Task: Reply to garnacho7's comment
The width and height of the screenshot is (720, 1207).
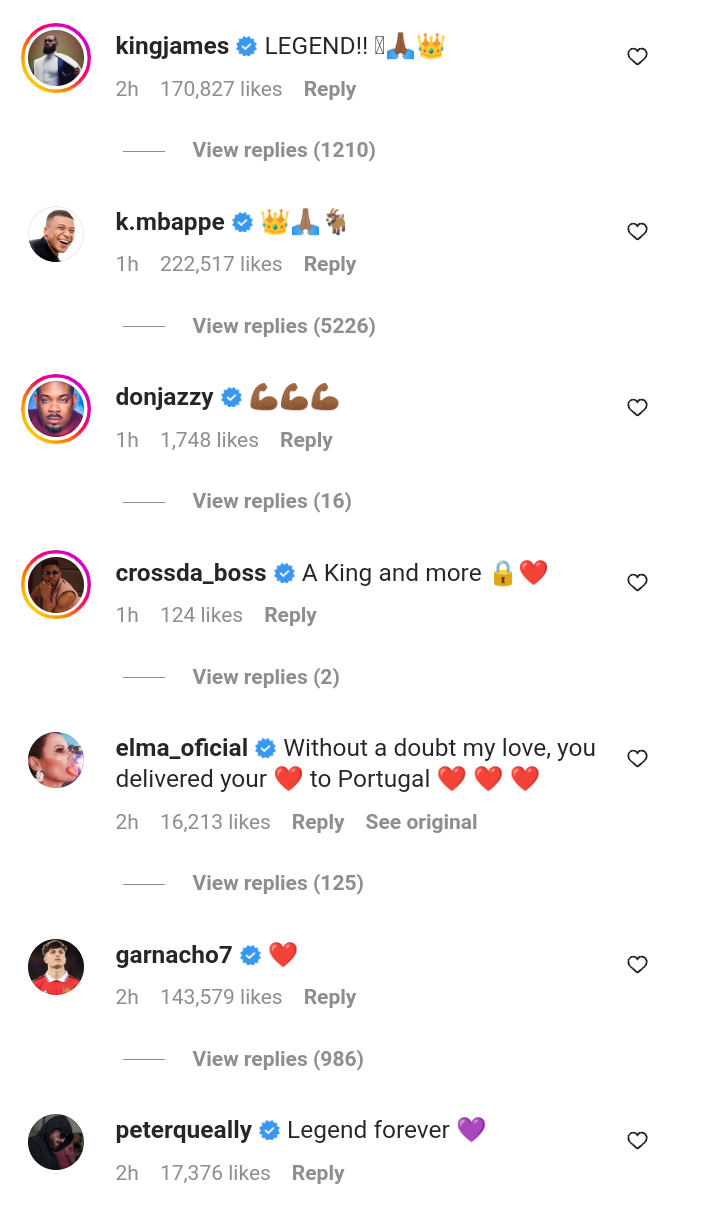Action: pos(329,997)
